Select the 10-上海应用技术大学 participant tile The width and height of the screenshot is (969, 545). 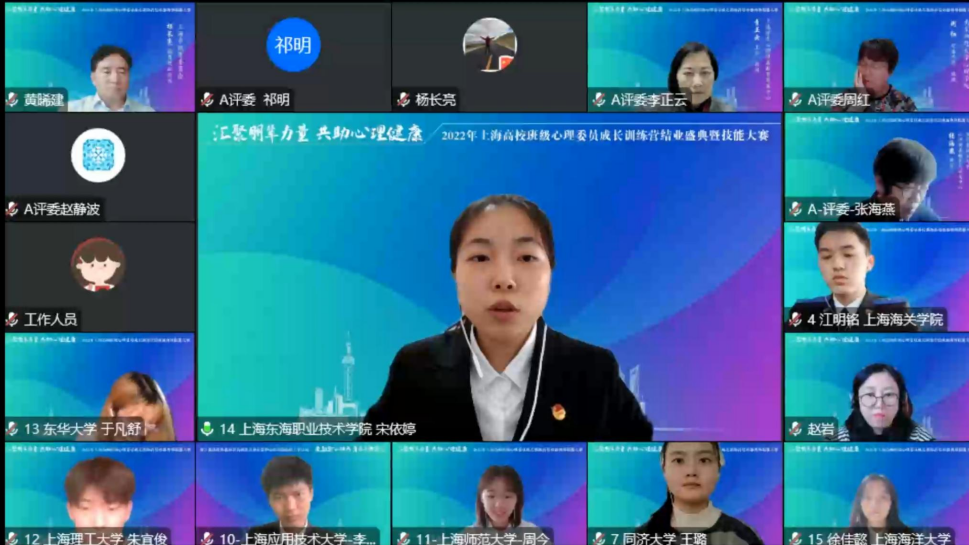click(x=293, y=495)
